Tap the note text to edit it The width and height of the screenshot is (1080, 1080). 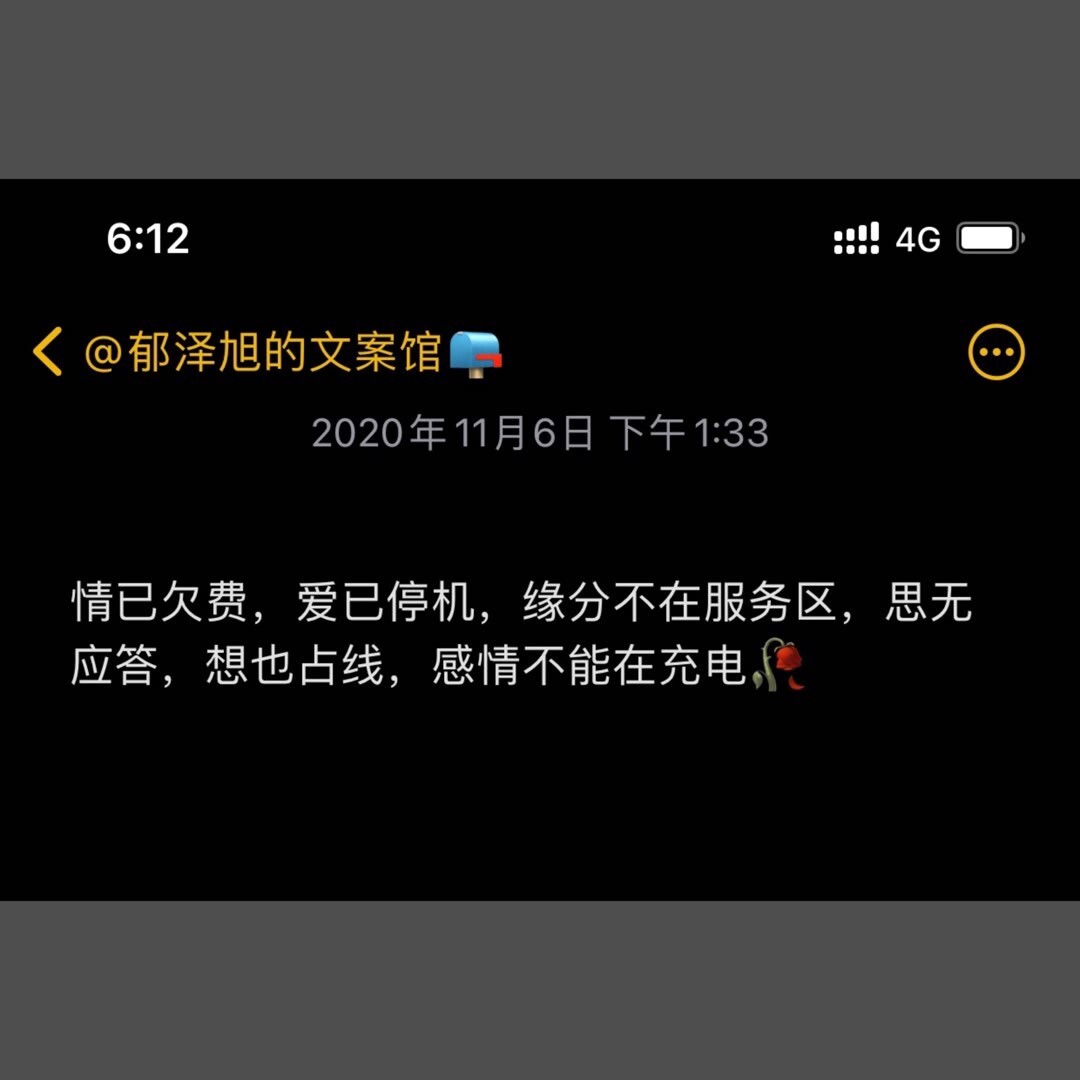coord(520,635)
